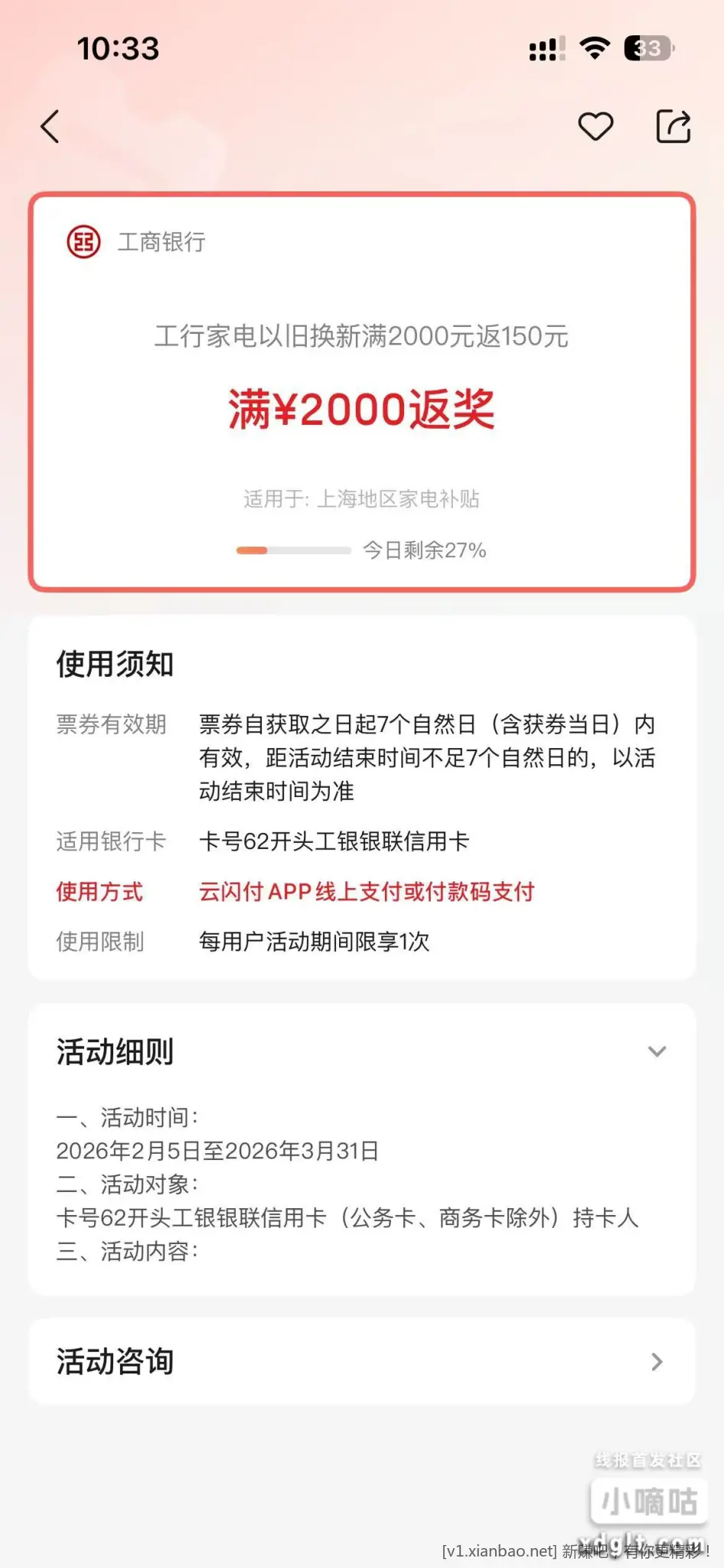Favorite this coupon with the heart icon

595,126
